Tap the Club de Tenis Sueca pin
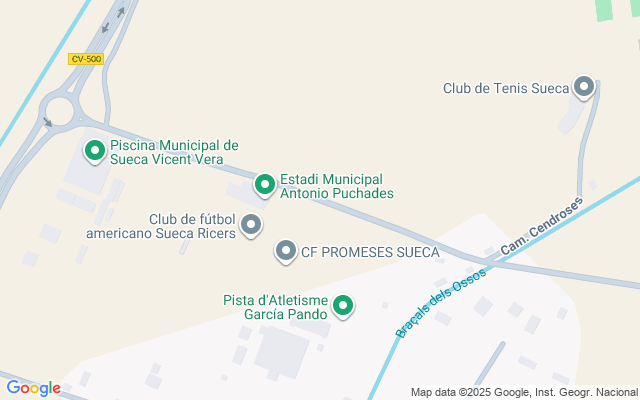Image resolution: width=640 pixels, height=400 pixels. (x=584, y=87)
